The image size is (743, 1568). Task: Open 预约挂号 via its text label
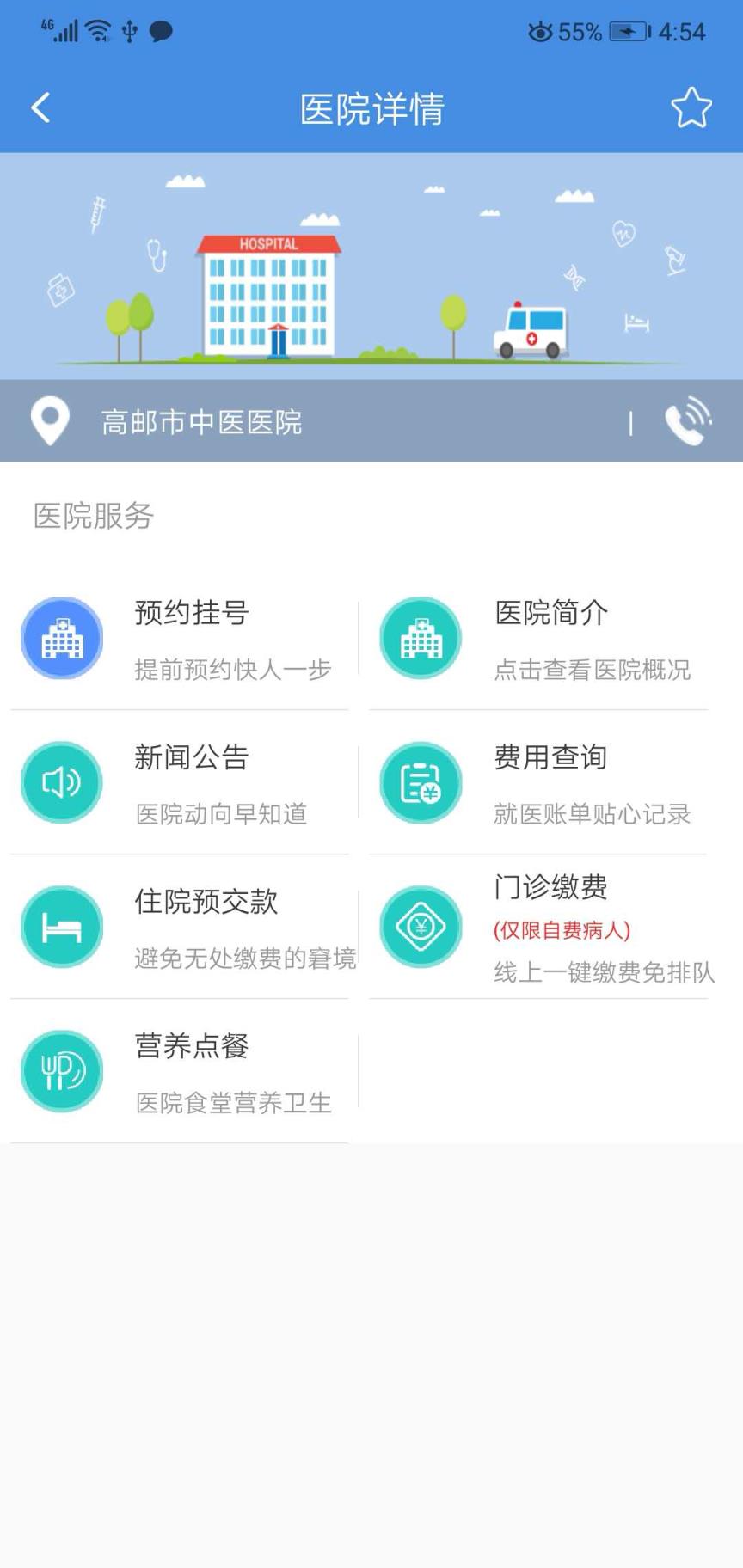[x=191, y=613]
